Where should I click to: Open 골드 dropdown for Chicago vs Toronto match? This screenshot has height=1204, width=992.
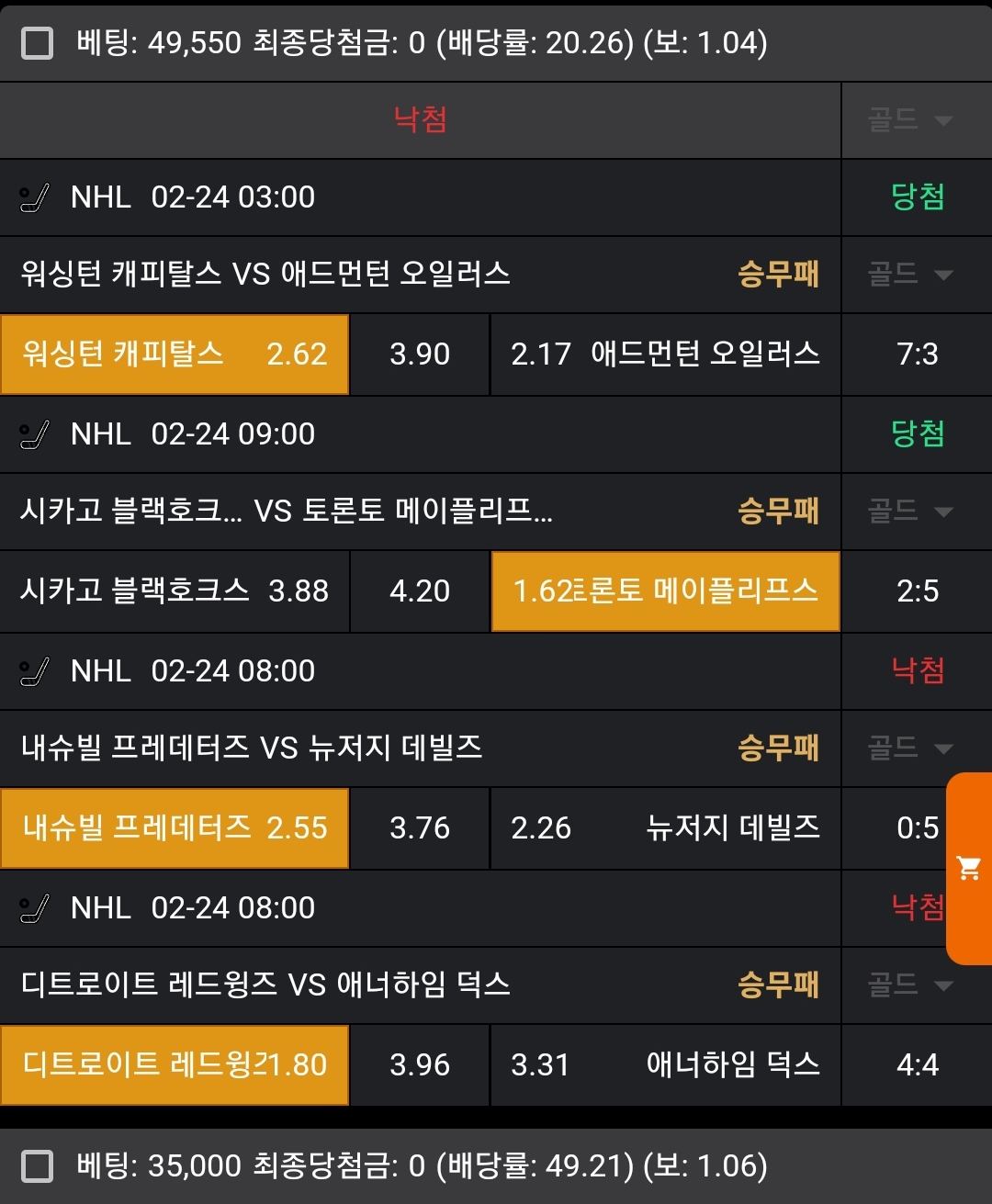[x=911, y=511]
